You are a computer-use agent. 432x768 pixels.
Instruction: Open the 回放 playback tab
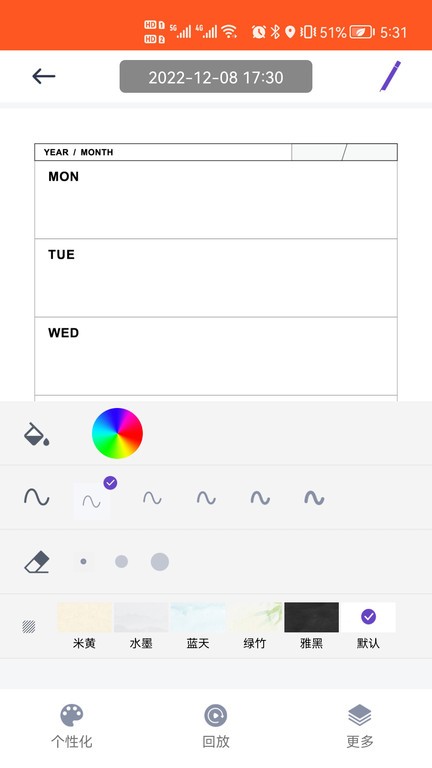216,726
